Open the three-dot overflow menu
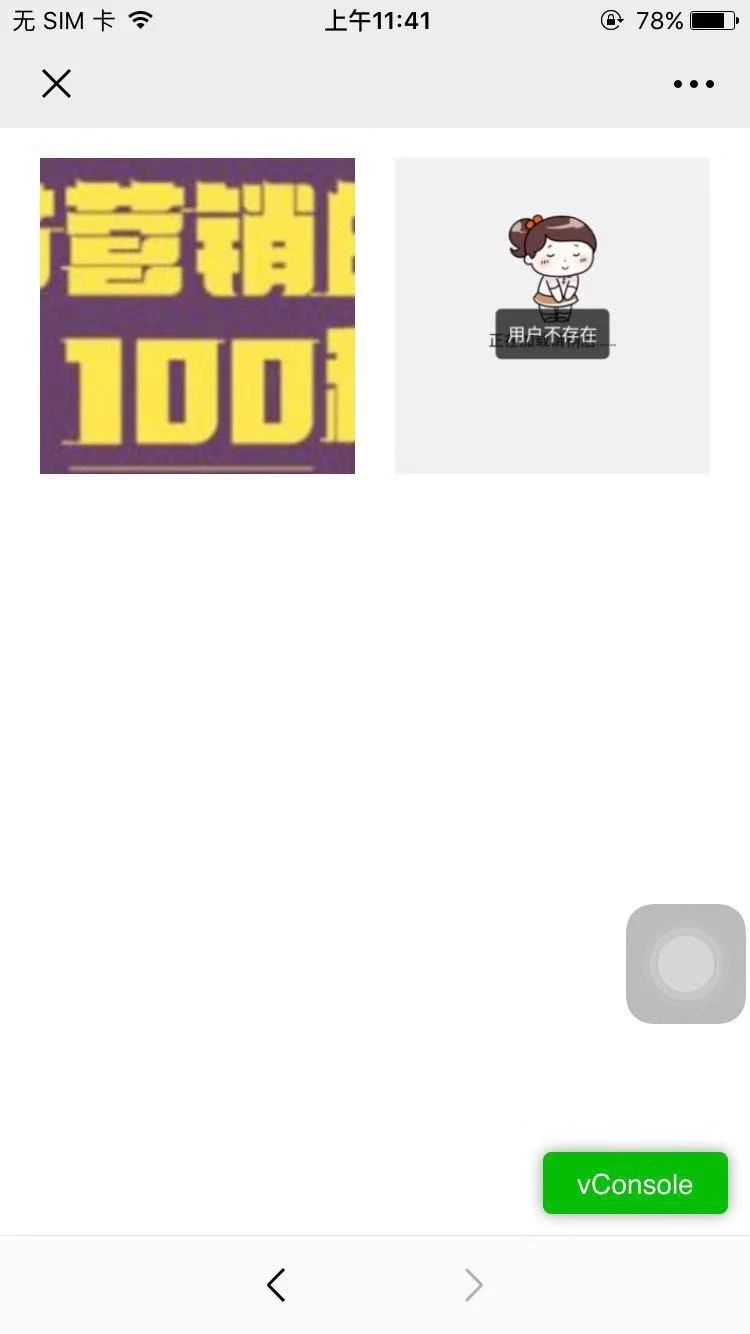The height and width of the screenshot is (1334, 750). tap(693, 84)
